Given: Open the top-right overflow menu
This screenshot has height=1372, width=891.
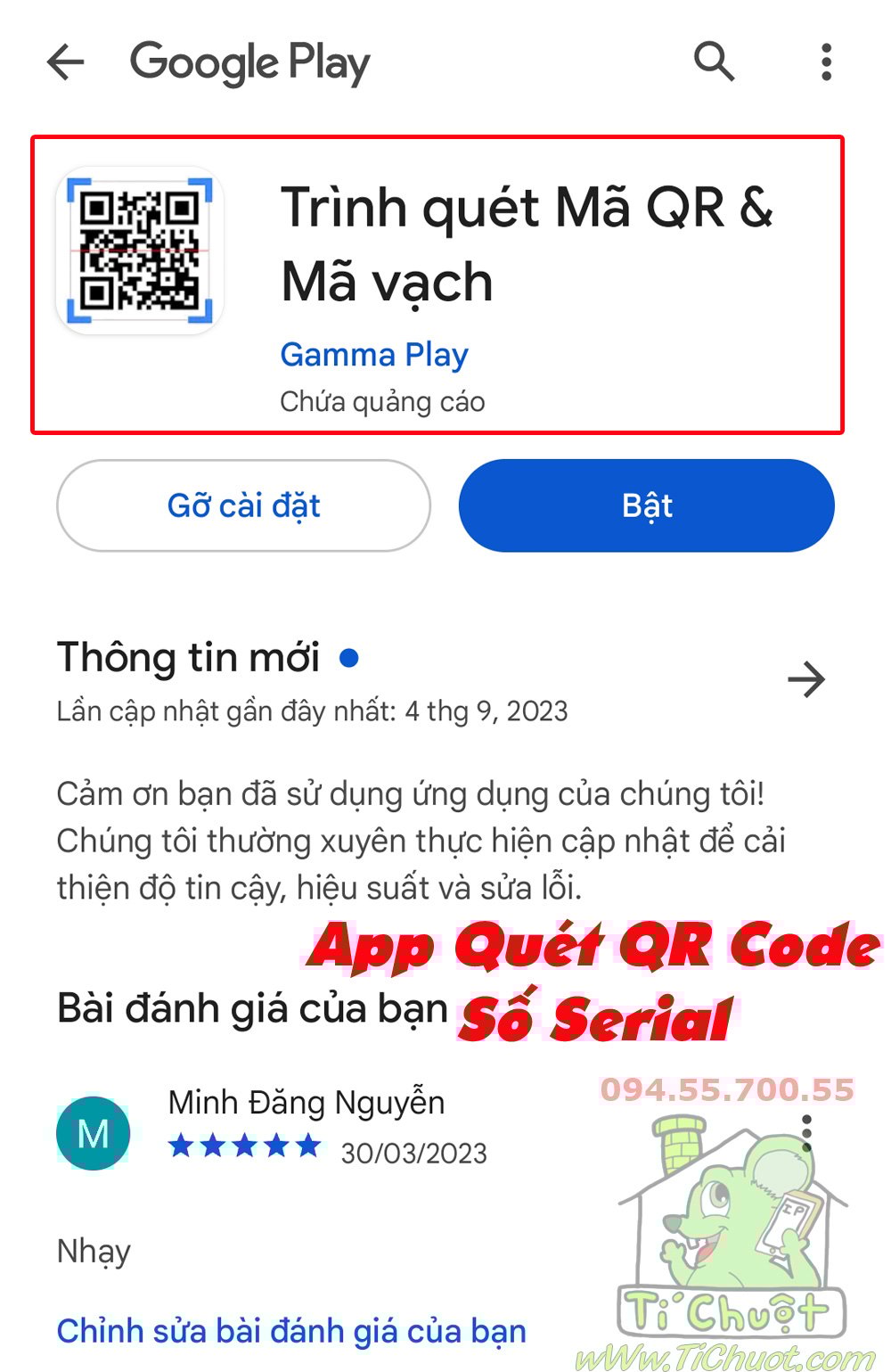Looking at the screenshot, I should point(826,62).
